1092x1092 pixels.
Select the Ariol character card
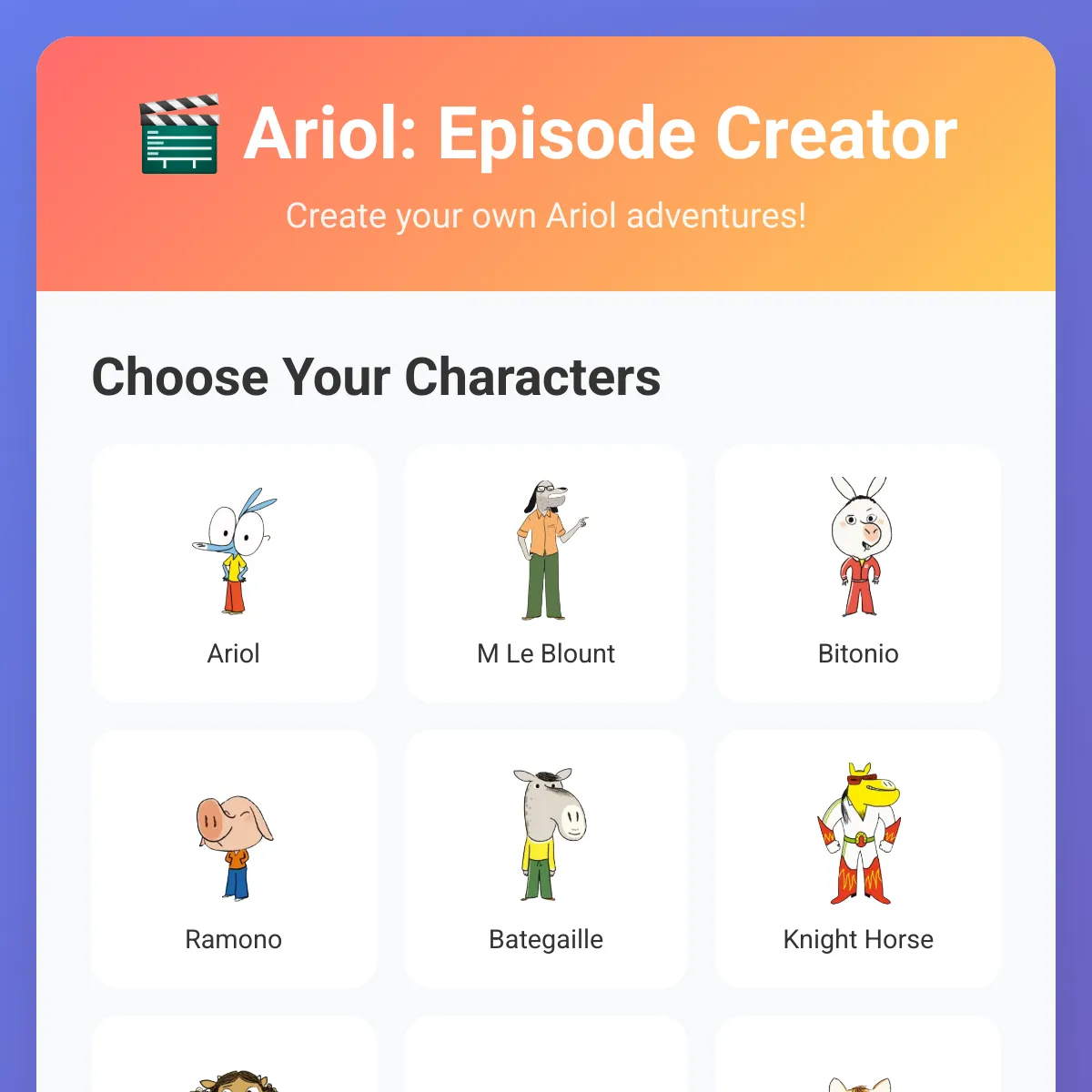tap(234, 573)
